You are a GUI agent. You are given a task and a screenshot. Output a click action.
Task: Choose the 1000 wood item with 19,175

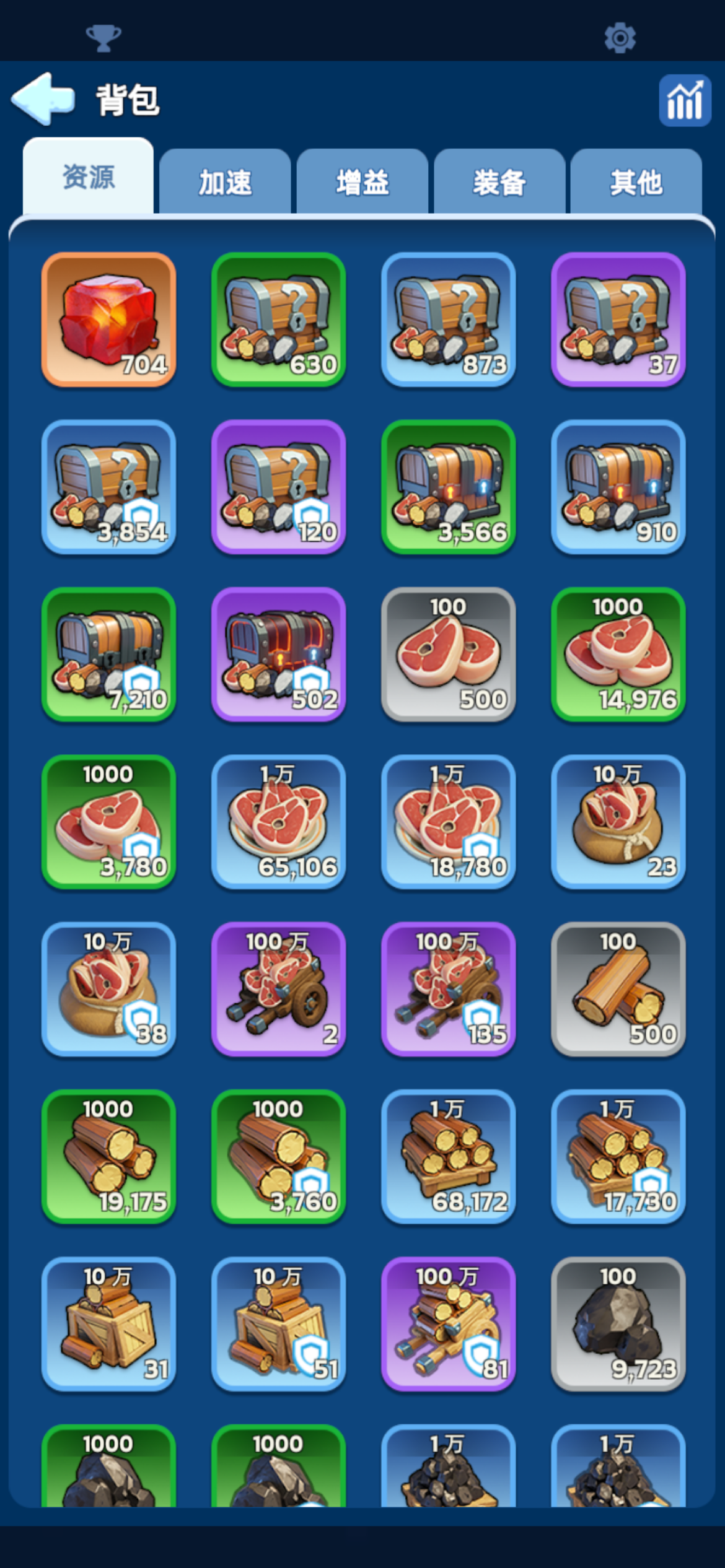pos(108,1156)
